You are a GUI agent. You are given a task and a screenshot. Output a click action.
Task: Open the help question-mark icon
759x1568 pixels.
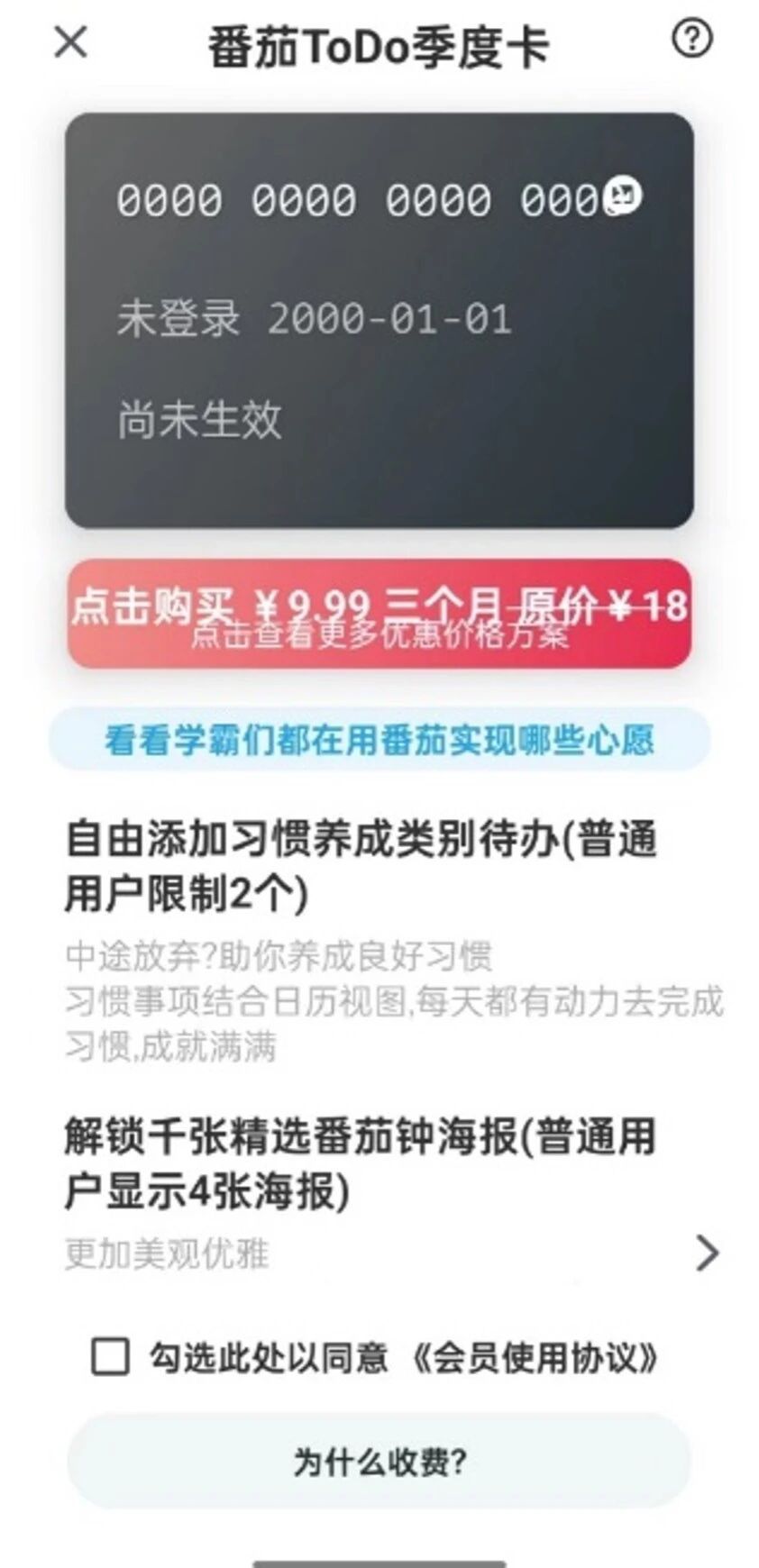point(691,39)
